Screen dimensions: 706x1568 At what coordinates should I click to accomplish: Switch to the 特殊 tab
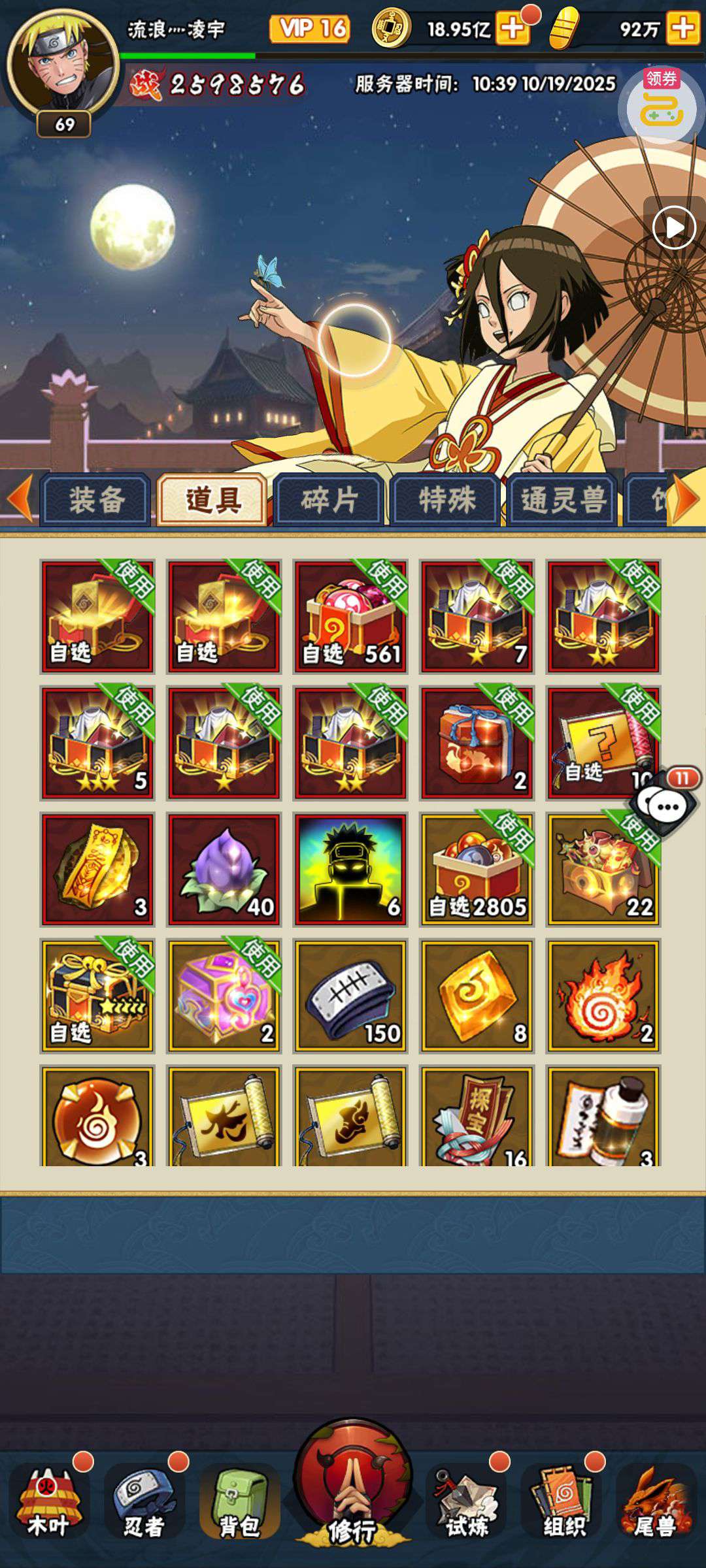click(446, 500)
